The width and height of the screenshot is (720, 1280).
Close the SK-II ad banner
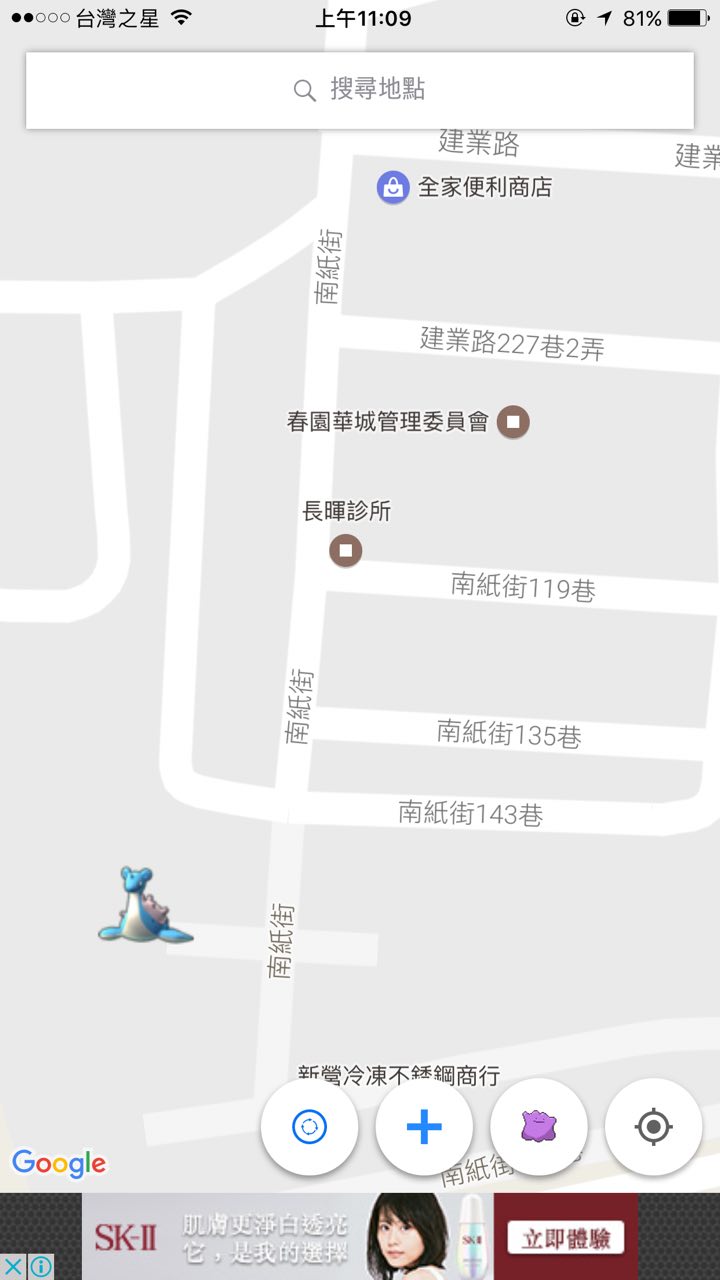pyautogui.click(x=13, y=1266)
